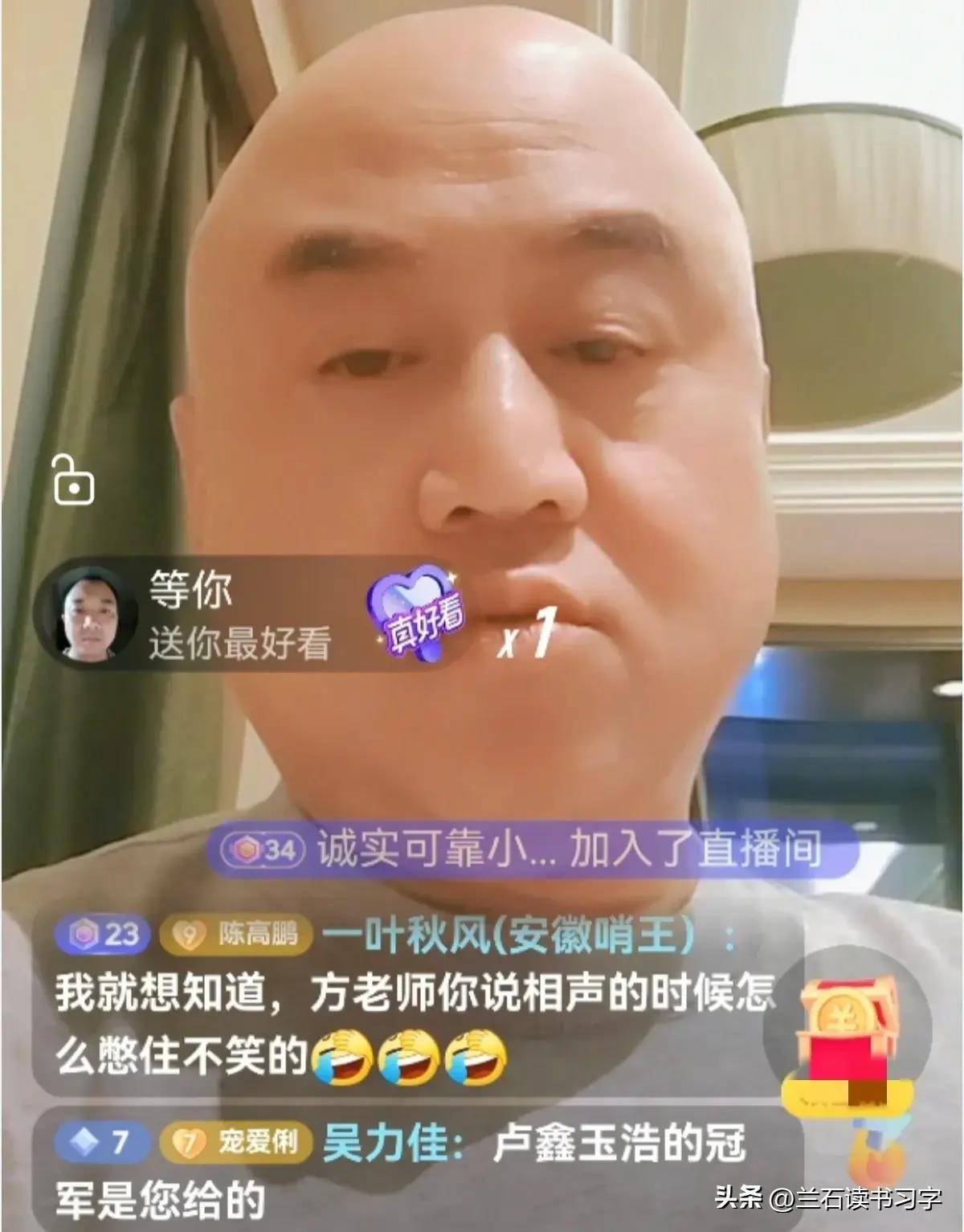Tap the purple gem level badge showing 23

pos(99,935)
